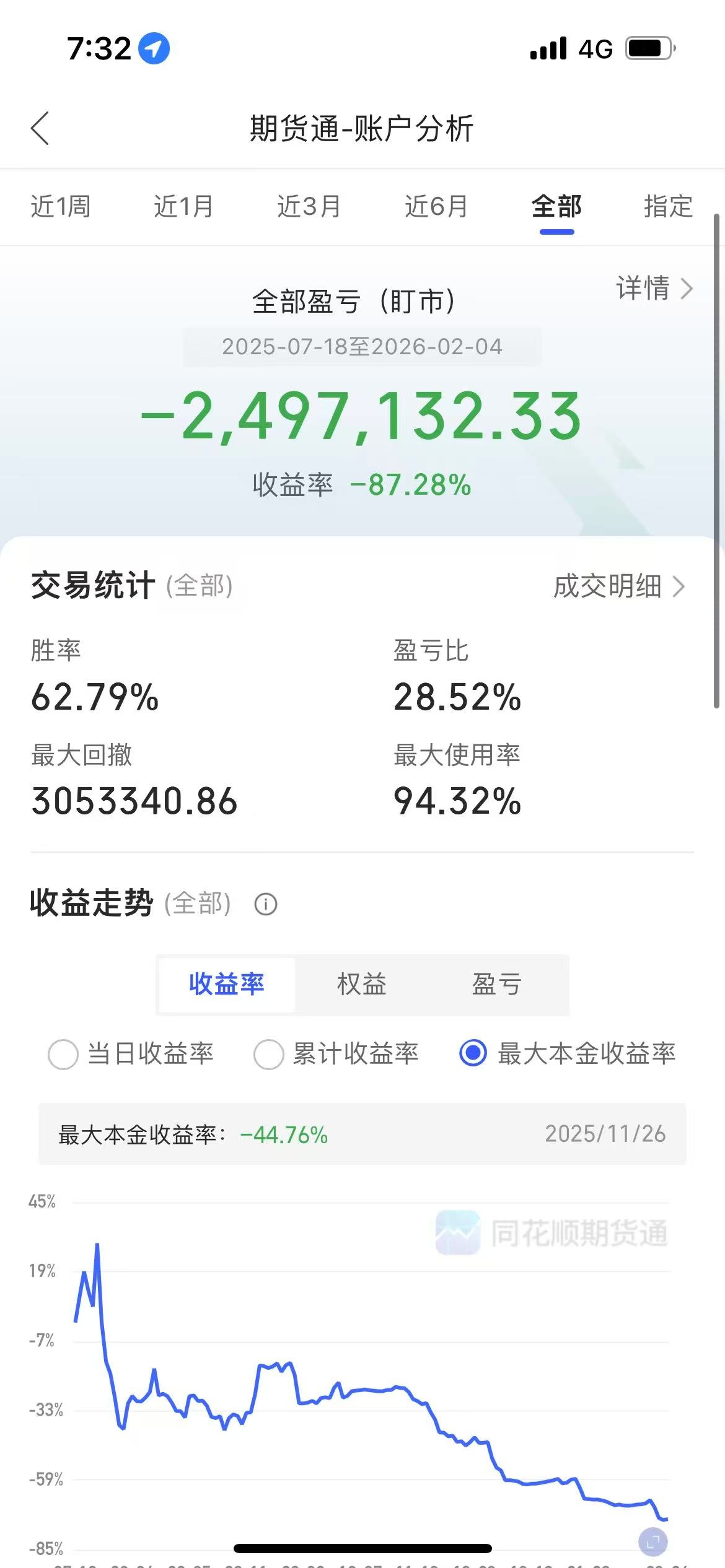Viewport: 725px width, 1568px height.
Task: Select the 近3月 time range
Action: [x=309, y=207]
